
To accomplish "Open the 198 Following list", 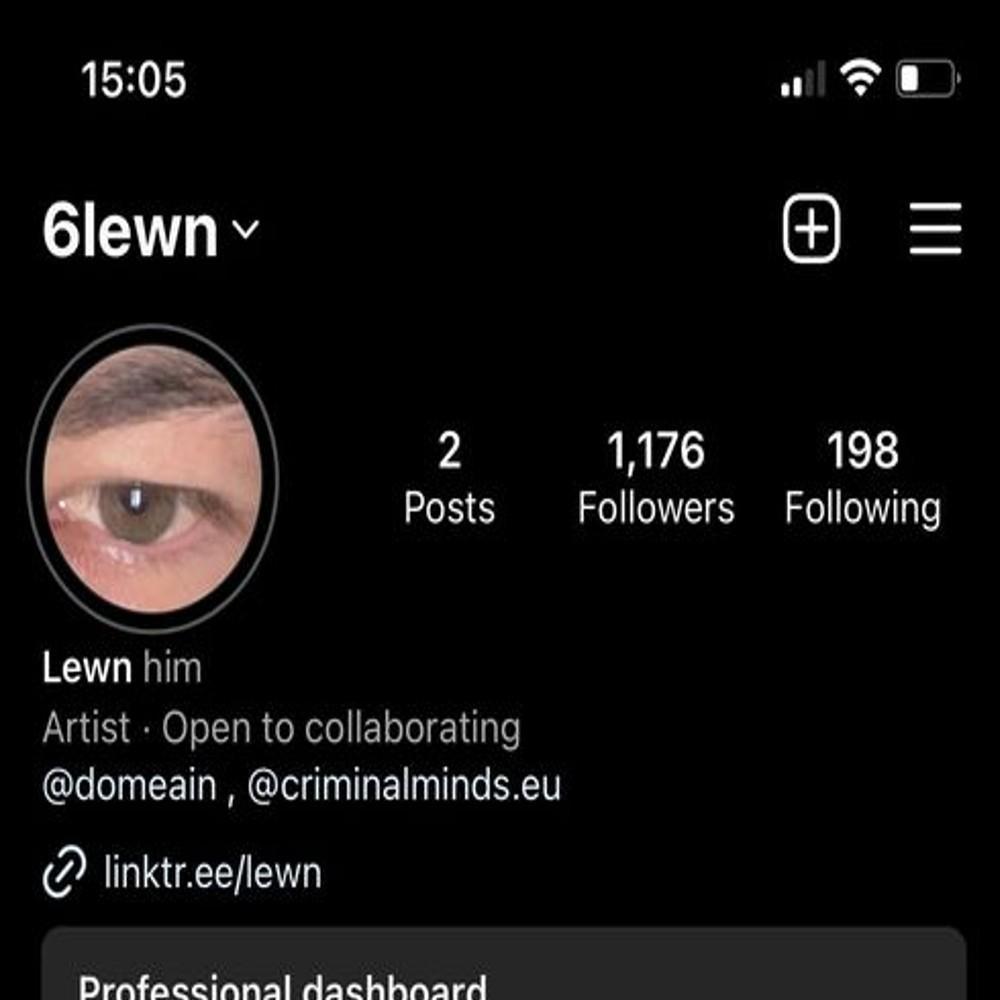I will tap(862, 478).
